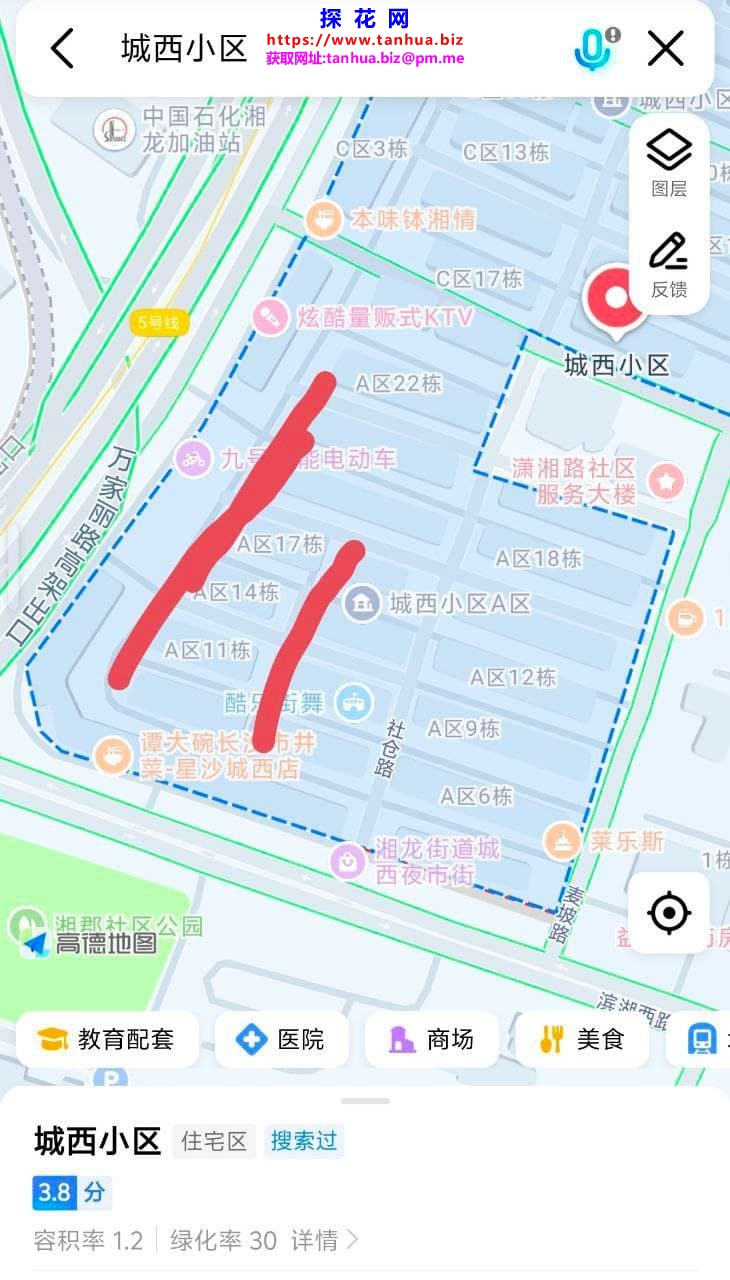Tap the 城西小区 search field
Screen dimensions: 730x1280
pyautogui.click(x=184, y=48)
